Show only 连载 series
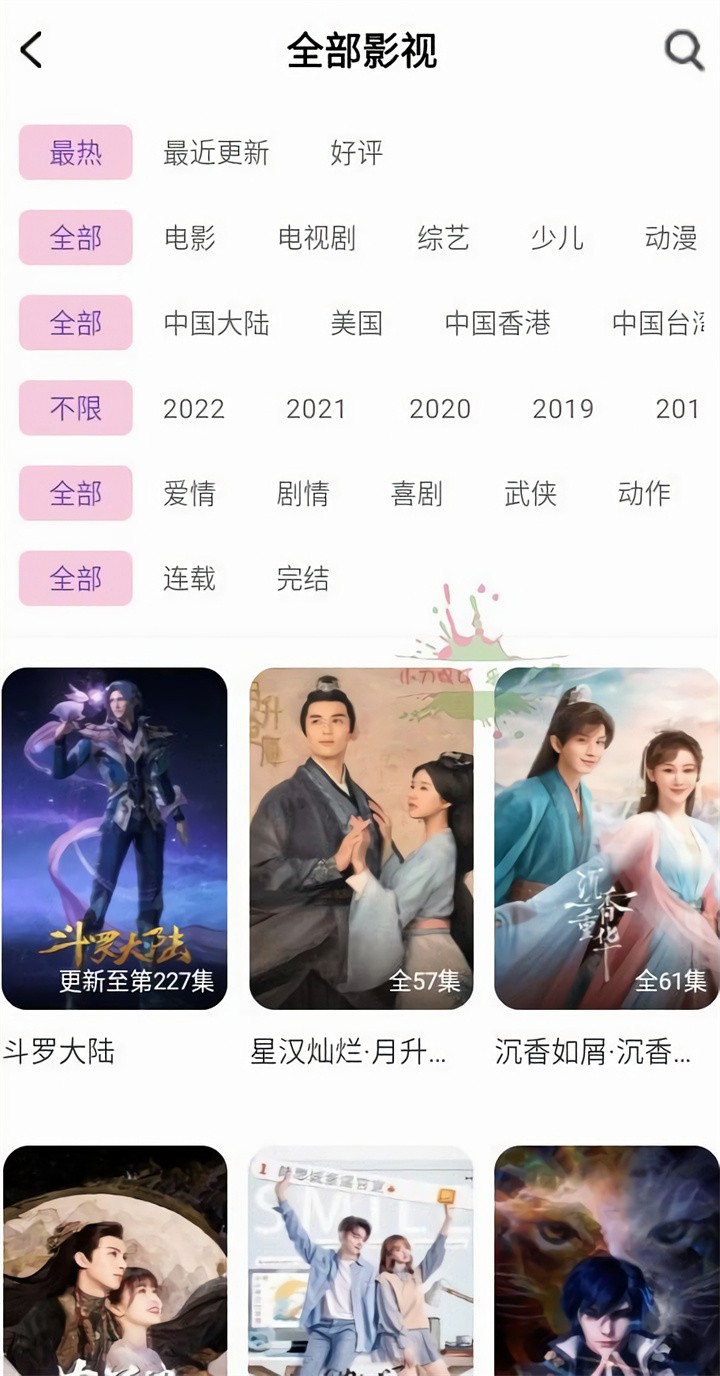Image resolution: width=720 pixels, height=1376 pixels. pos(190,579)
